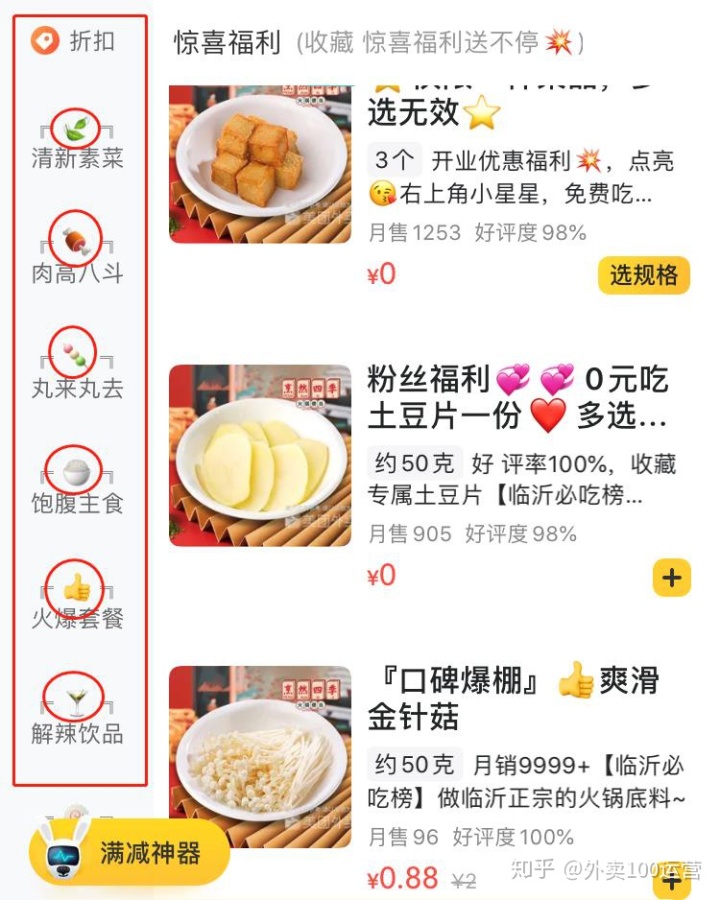The image size is (720, 900).
Task: Switch to 饱腹主食 category
Action: (77, 485)
